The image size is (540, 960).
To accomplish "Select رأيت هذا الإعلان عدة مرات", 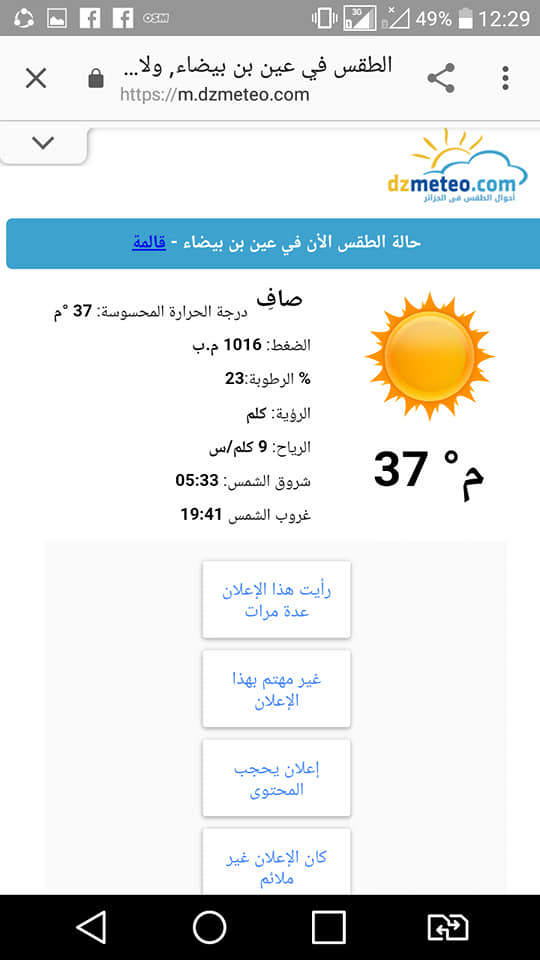I will (x=277, y=600).
